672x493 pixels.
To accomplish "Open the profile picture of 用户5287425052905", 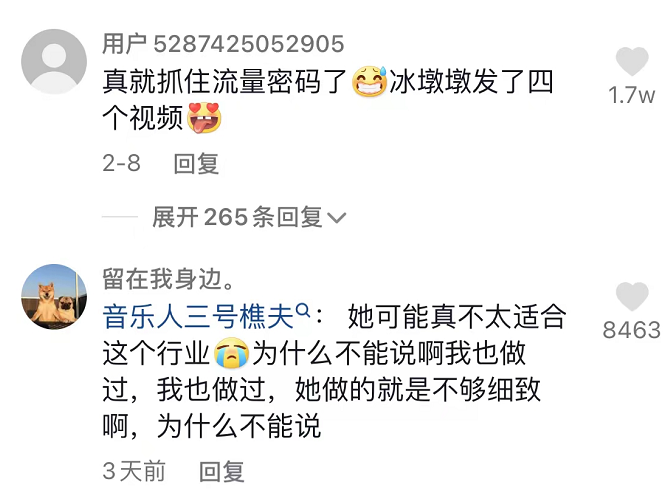I will [x=54, y=63].
